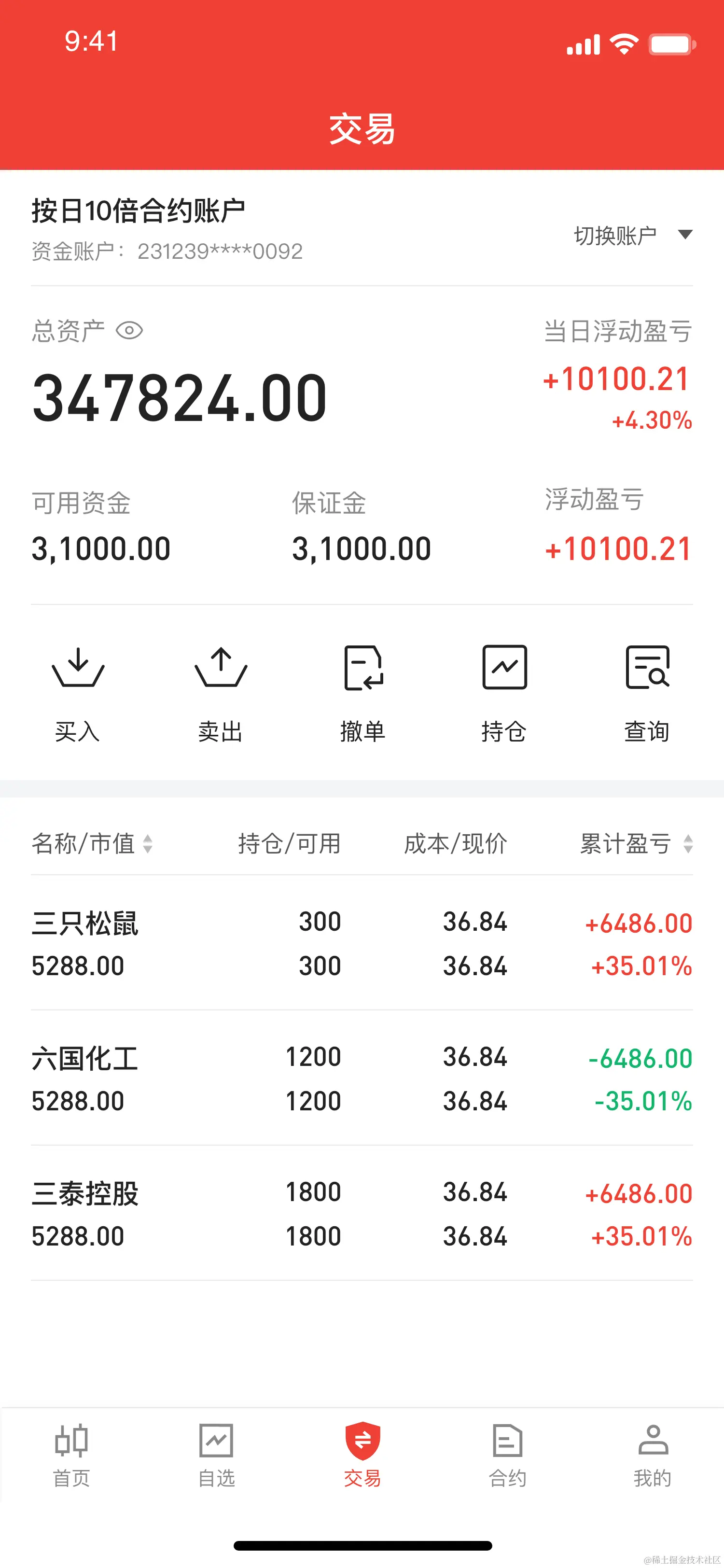The image size is (724, 1568).
Task: Expand the 持仓/可用 column header
Action: [x=289, y=844]
